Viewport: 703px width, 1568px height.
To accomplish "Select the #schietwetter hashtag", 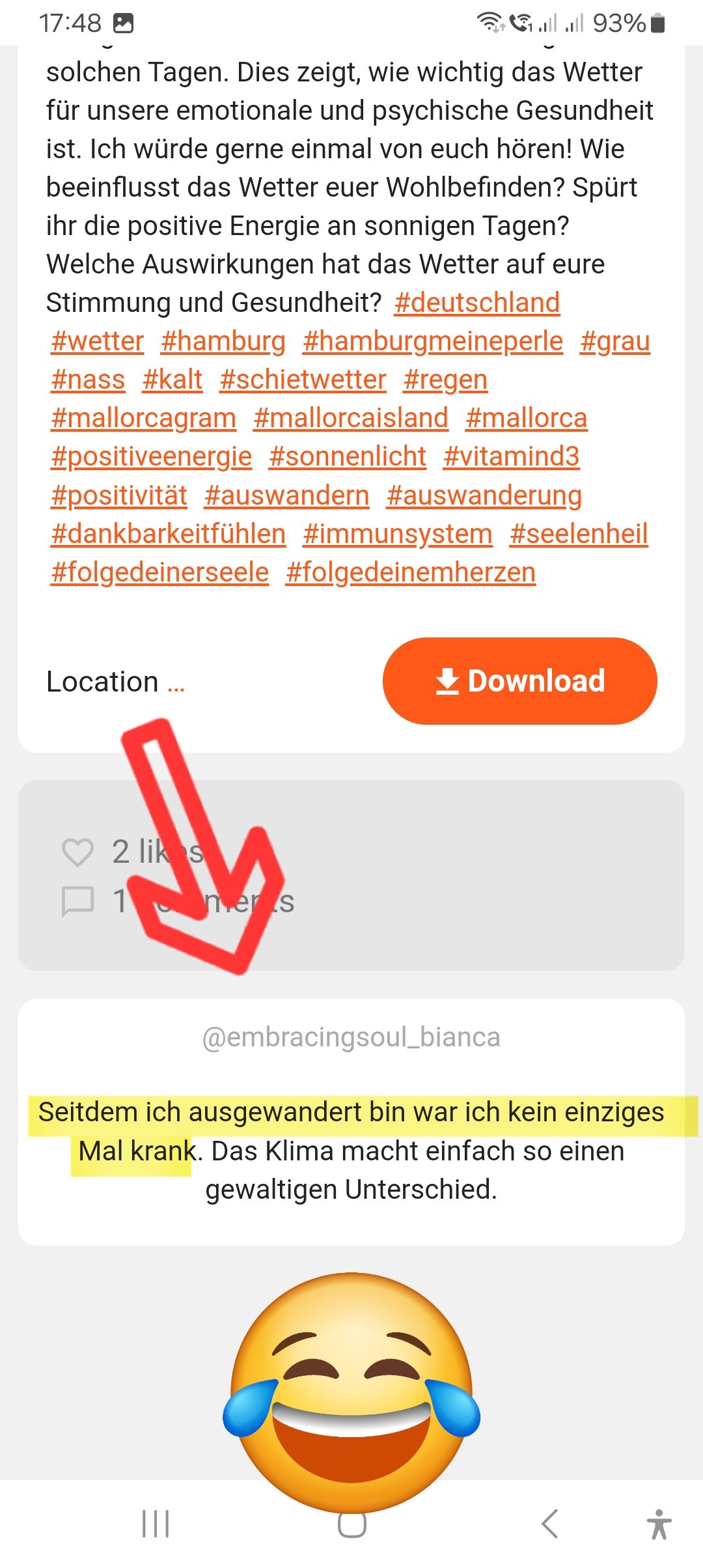I will [303, 380].
